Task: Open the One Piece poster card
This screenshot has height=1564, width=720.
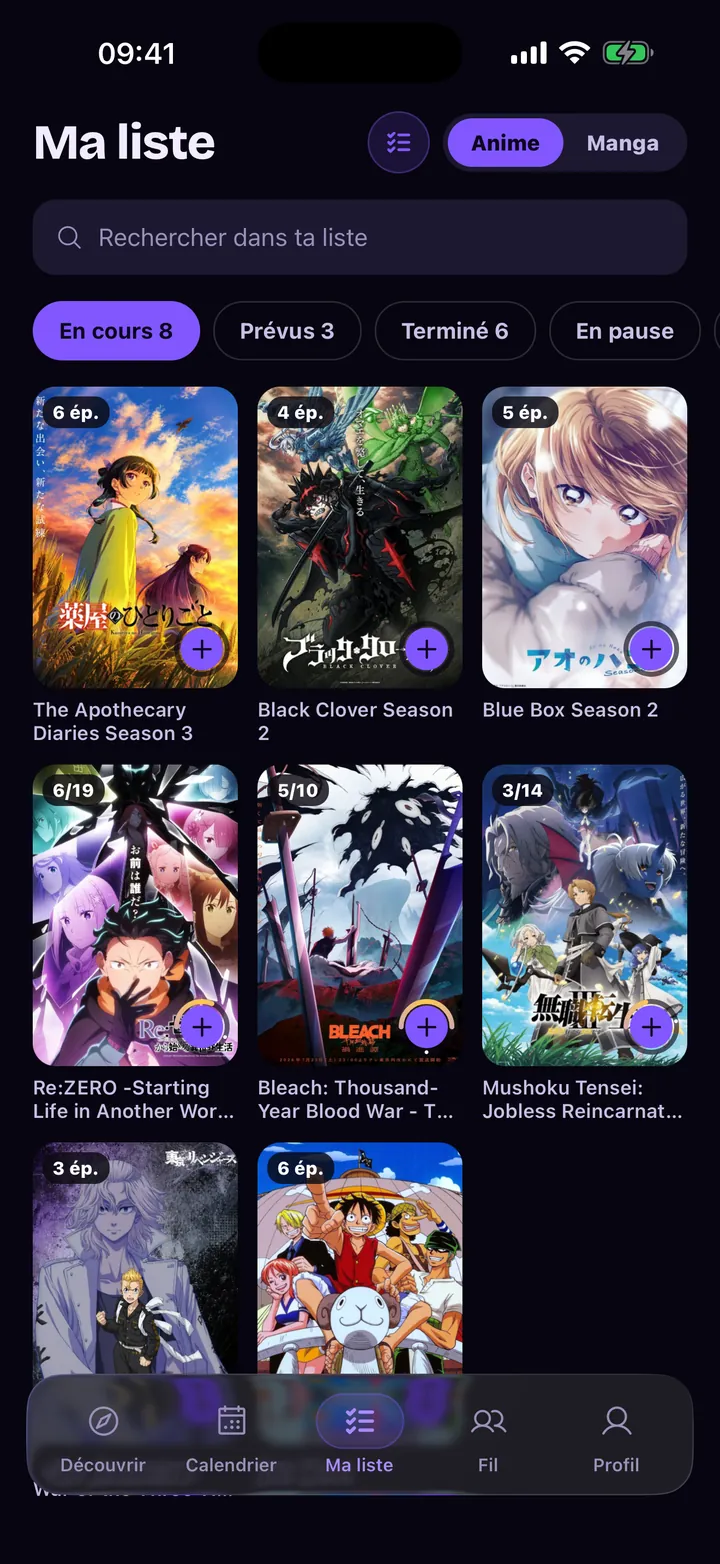Action: pos(360,1260)
